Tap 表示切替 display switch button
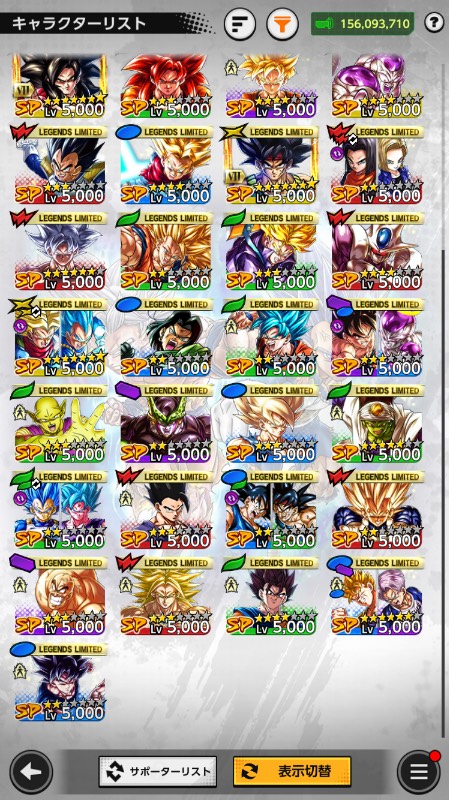Viewport: 449px width, 800px height. point(292,771)
